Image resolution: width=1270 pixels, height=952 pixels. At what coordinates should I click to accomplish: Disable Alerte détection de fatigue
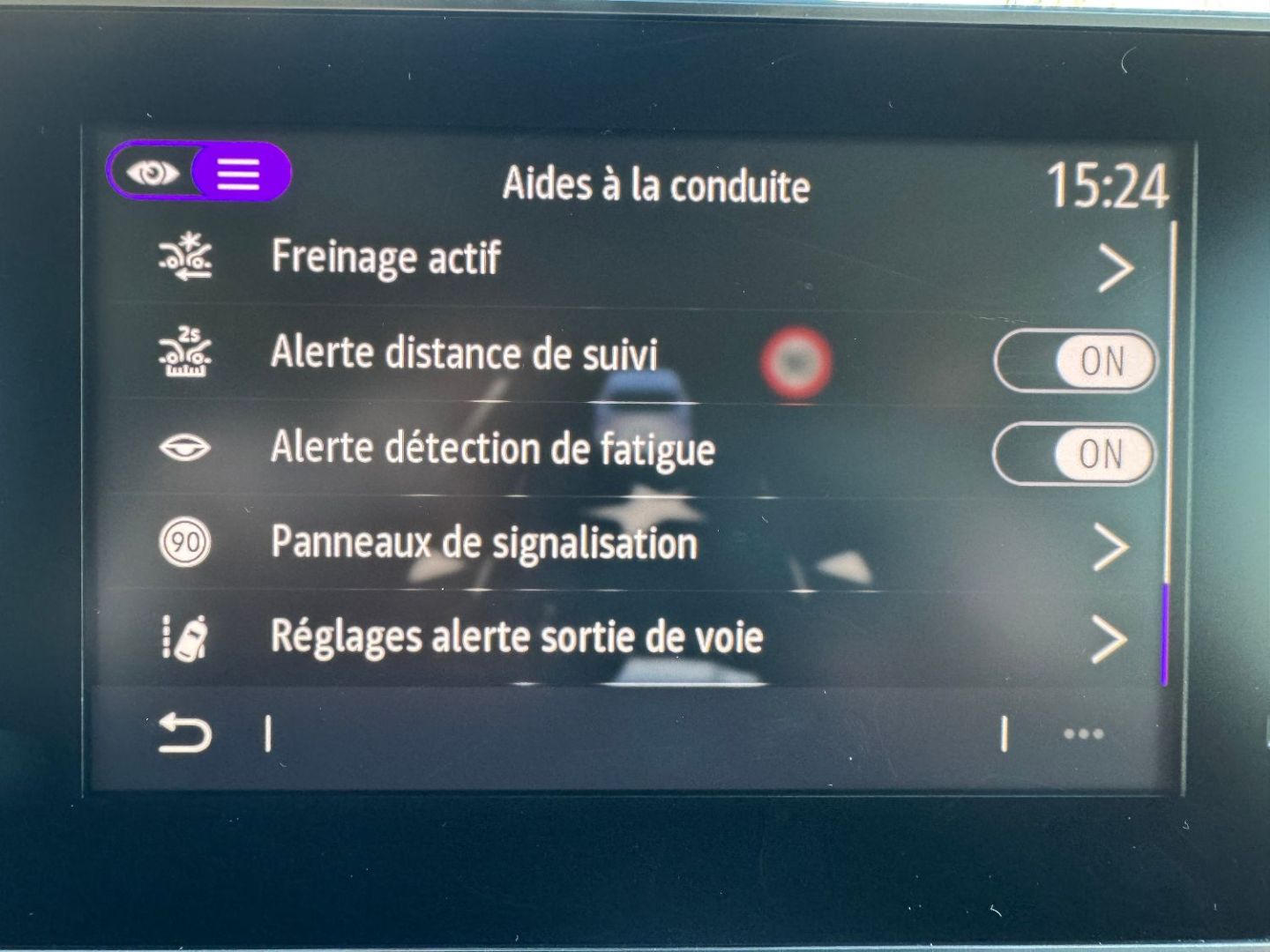point(1073,454)
